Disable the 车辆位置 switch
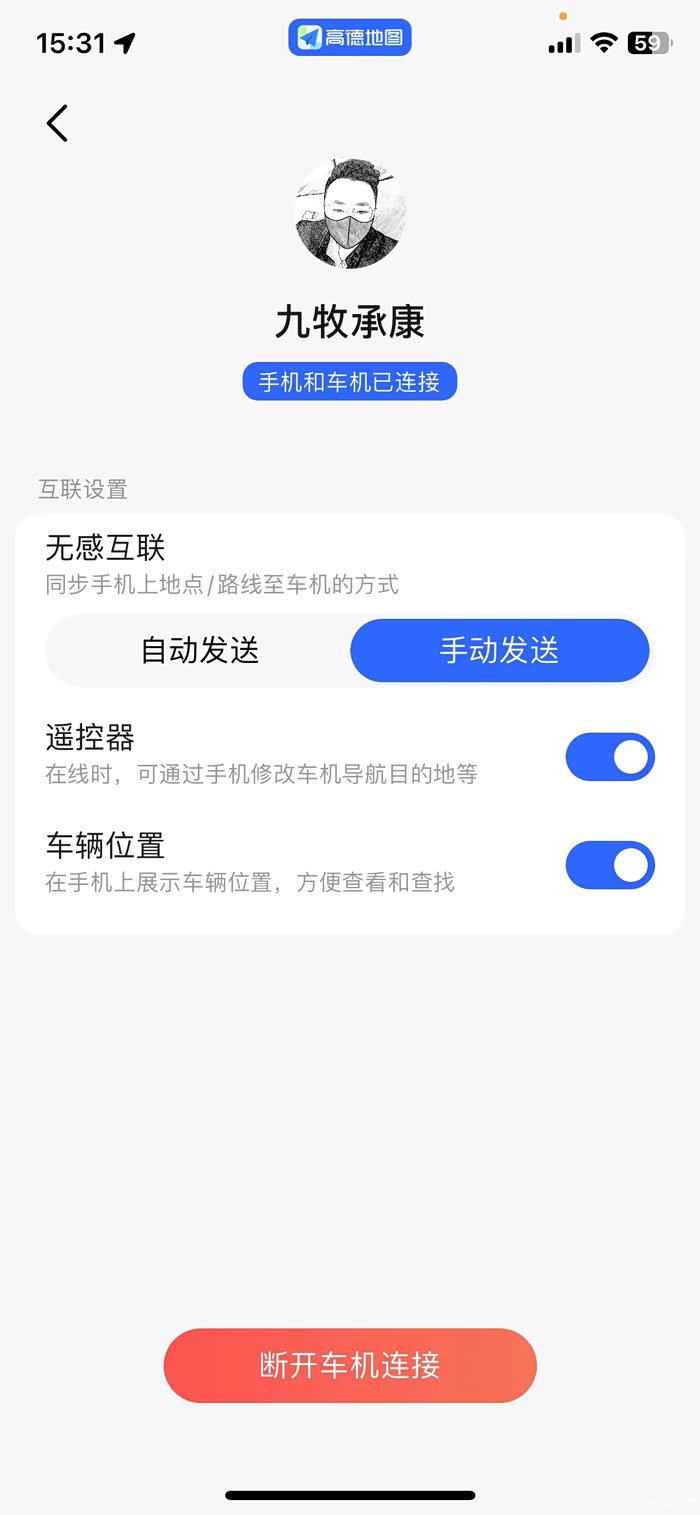 (609, 865)
